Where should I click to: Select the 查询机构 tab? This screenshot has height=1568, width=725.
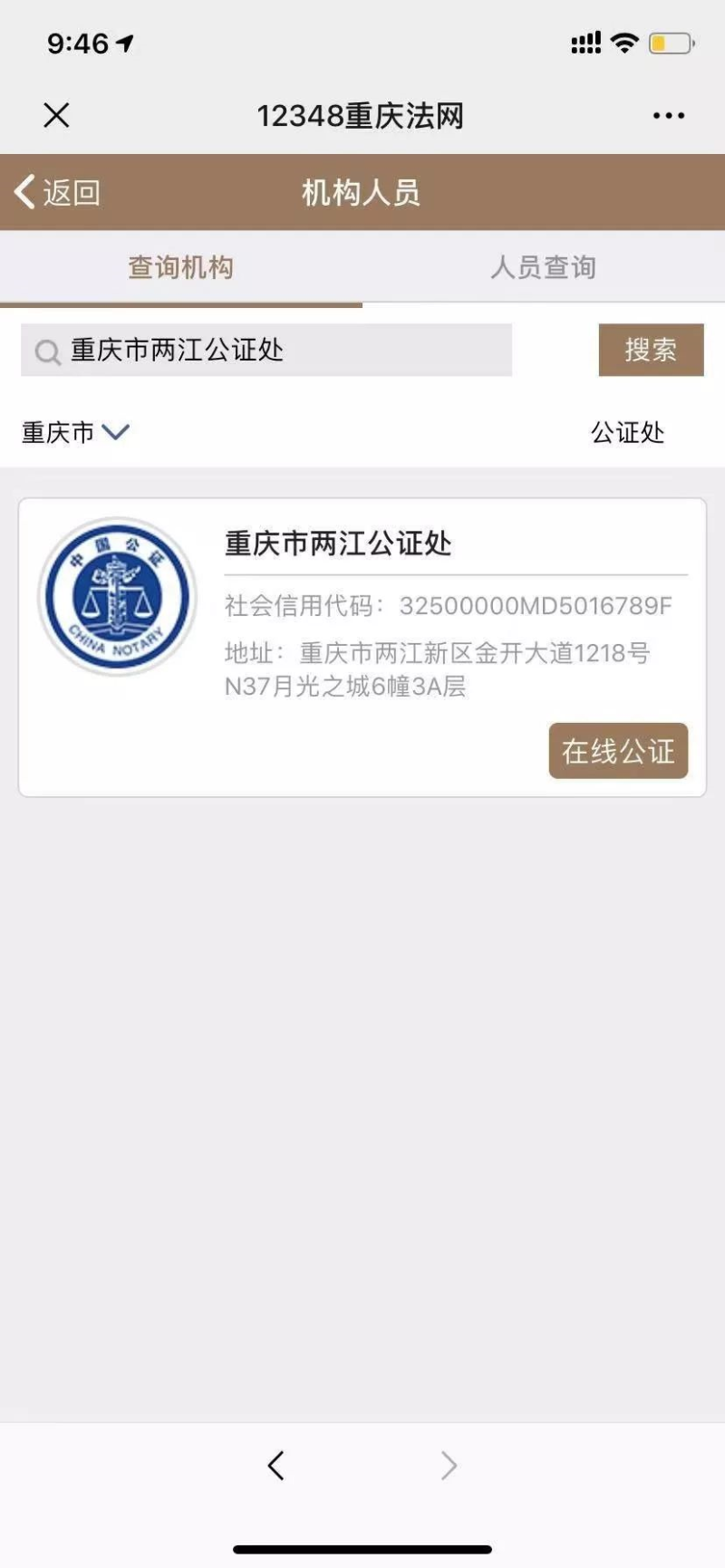(180, 267)
